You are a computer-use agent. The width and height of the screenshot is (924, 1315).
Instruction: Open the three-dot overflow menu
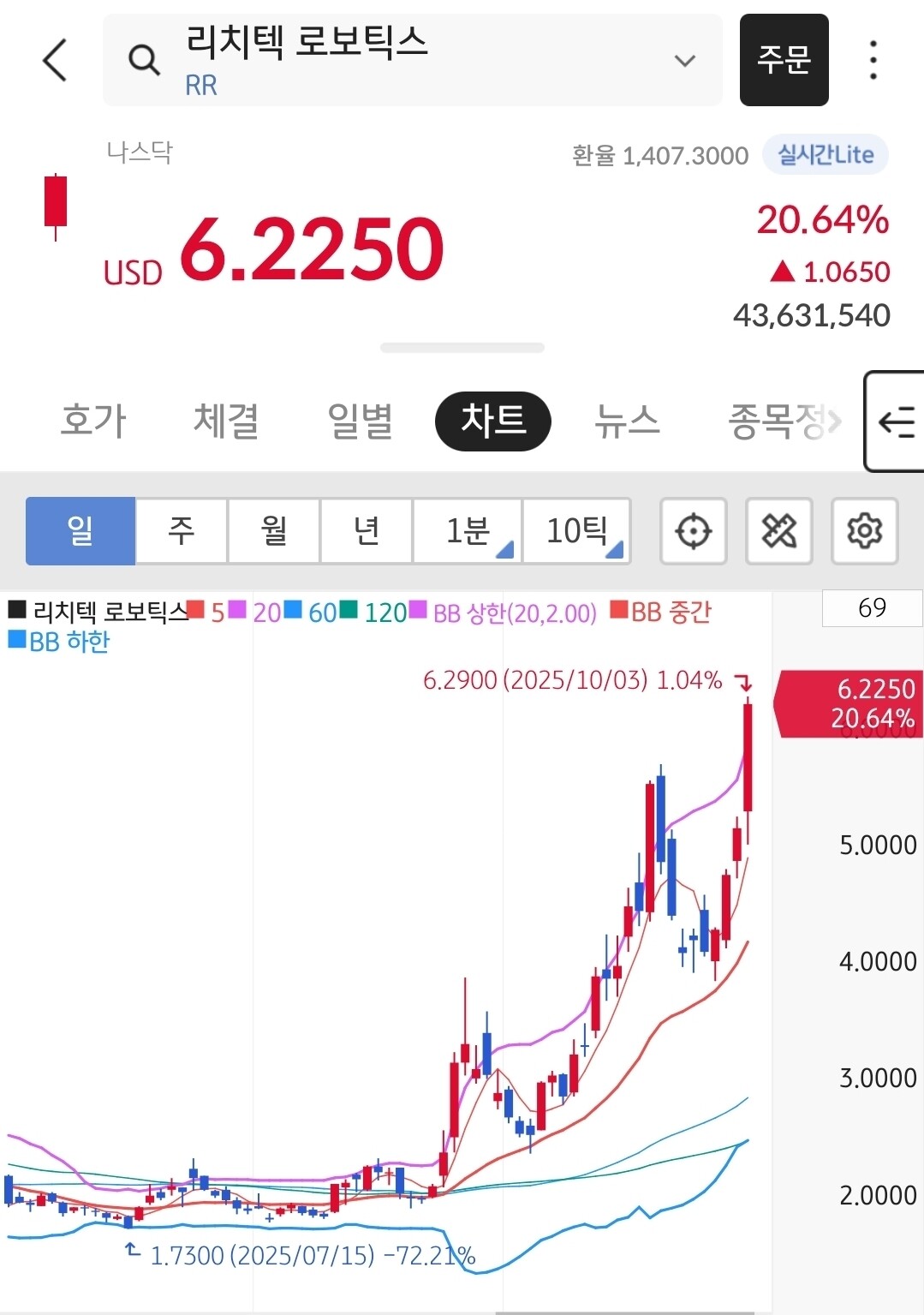click(873, 60)
